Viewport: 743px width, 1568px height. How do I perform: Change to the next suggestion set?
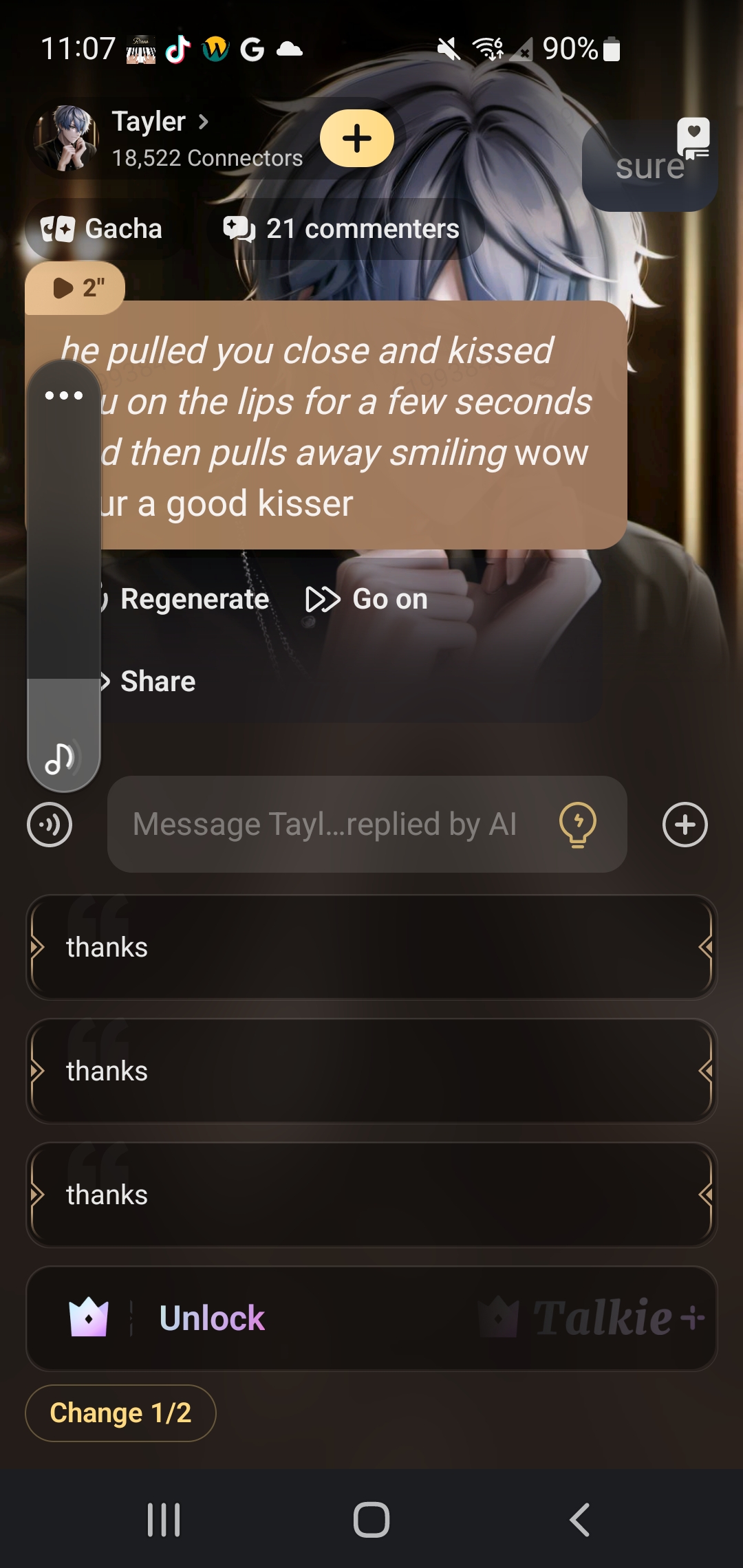click(x=120, y=1413)
